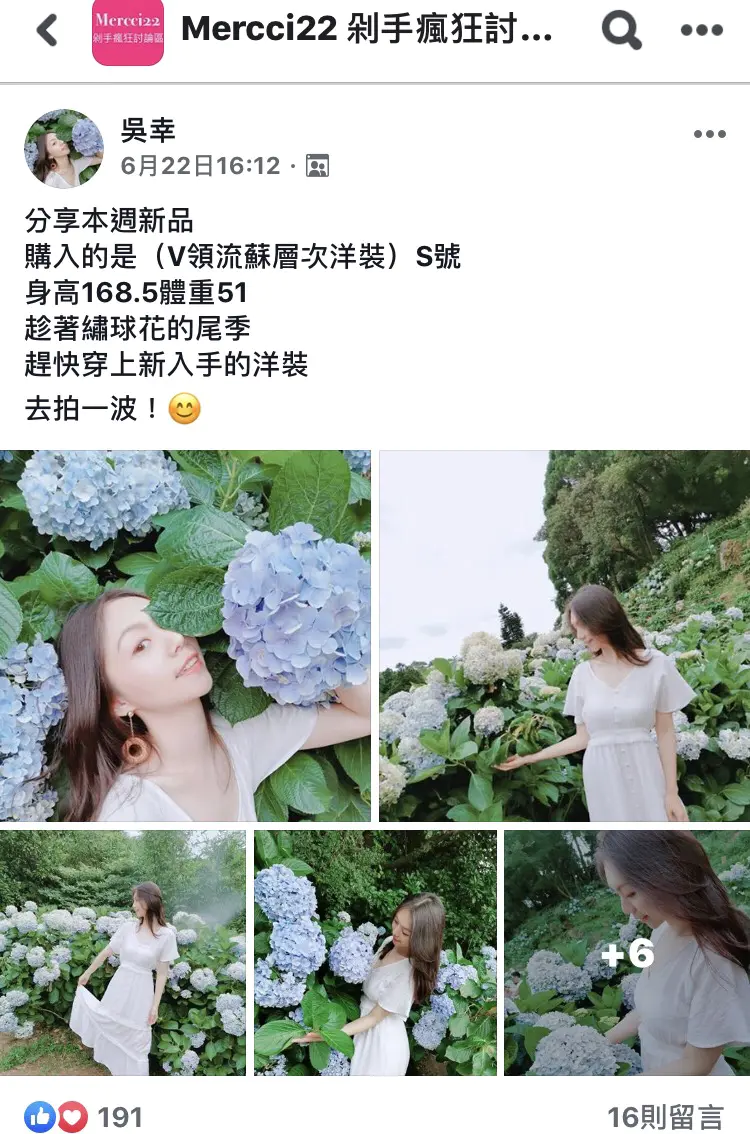Image resolution: width=750 pixels, height=1134 pixels.
Task: Open the profile name 吳幸
Action: pos(149,130)
